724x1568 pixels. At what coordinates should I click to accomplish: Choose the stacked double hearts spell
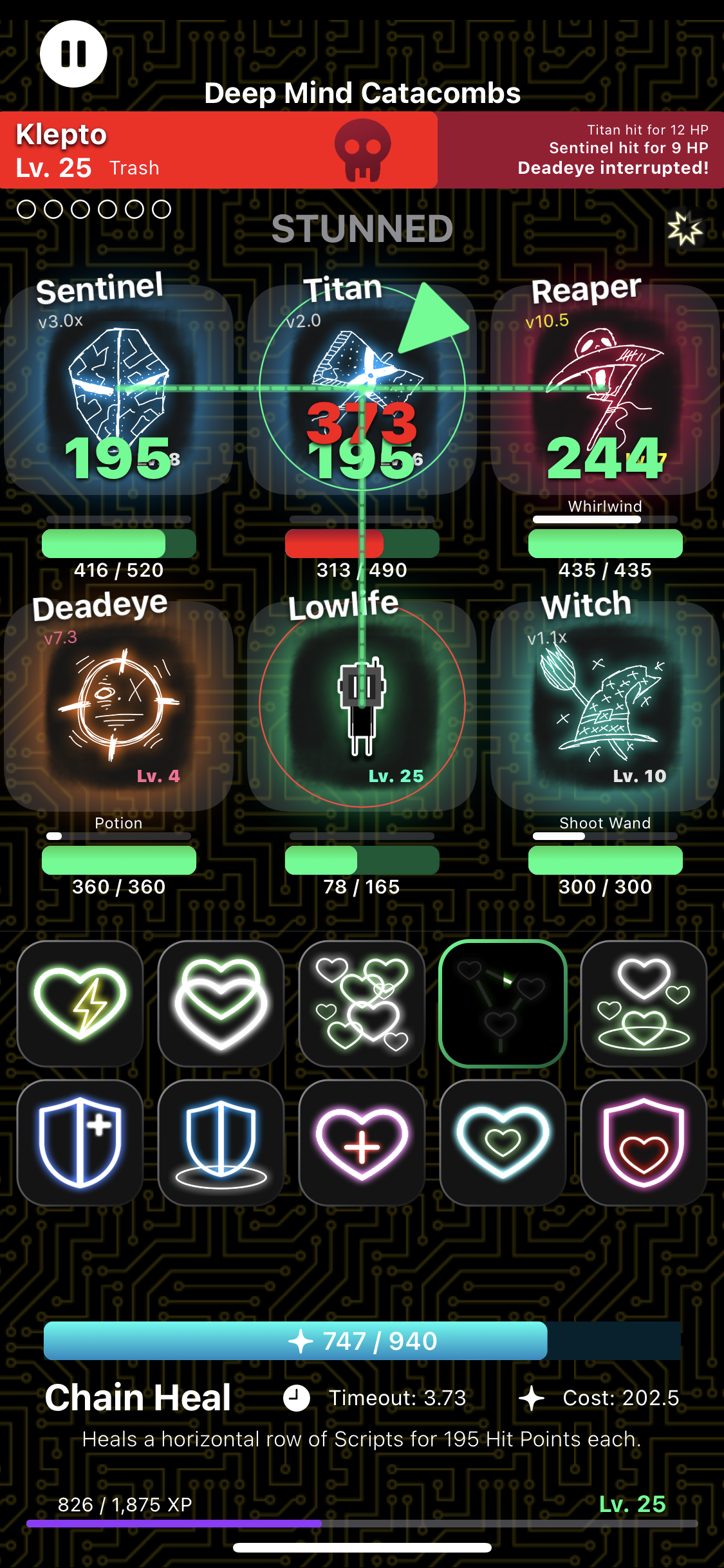221,1003
